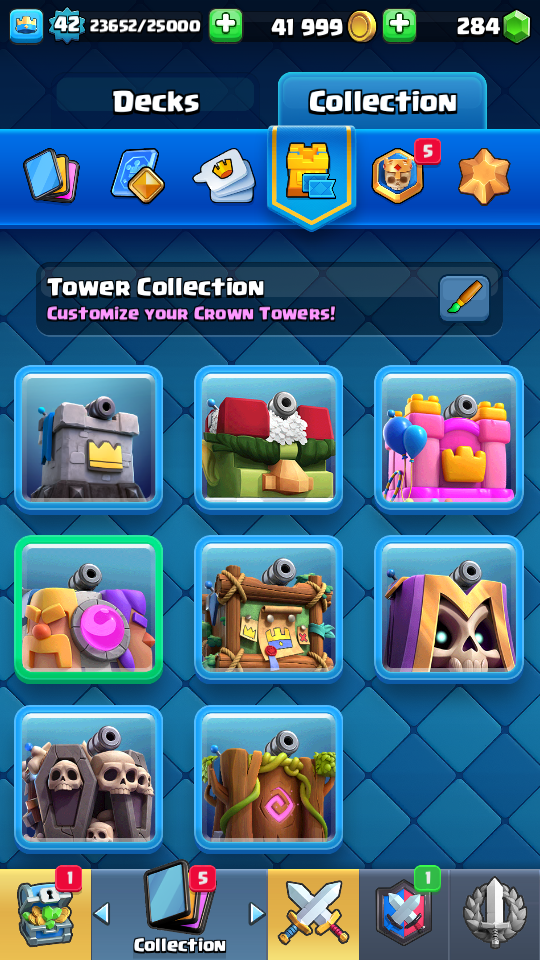The width and height of the screenshot is (540, 960).
Task: Open the emotes speech bubble tab
Action: point(225,176)
